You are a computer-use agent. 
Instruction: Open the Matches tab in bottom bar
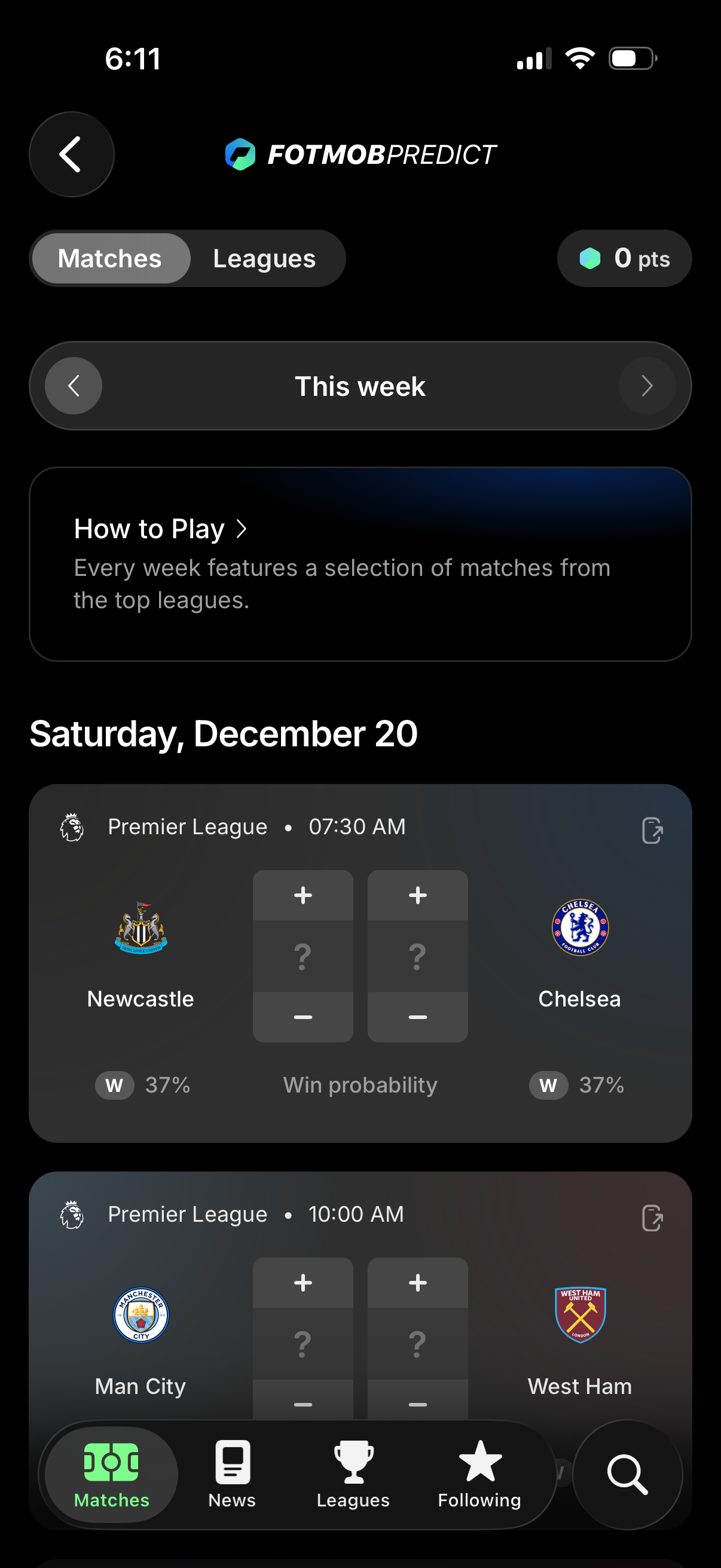[111, 1474]
